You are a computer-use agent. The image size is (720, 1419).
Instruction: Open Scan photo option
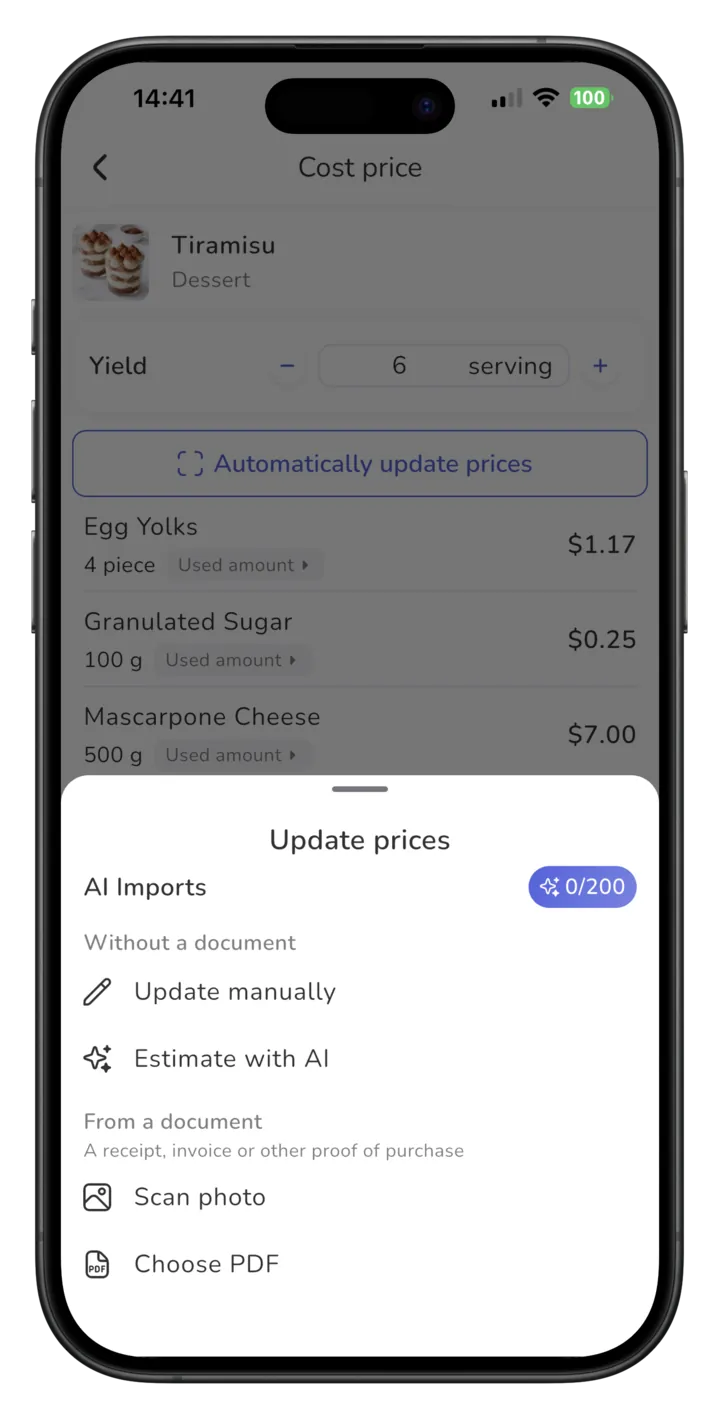tap(360, 1197)
